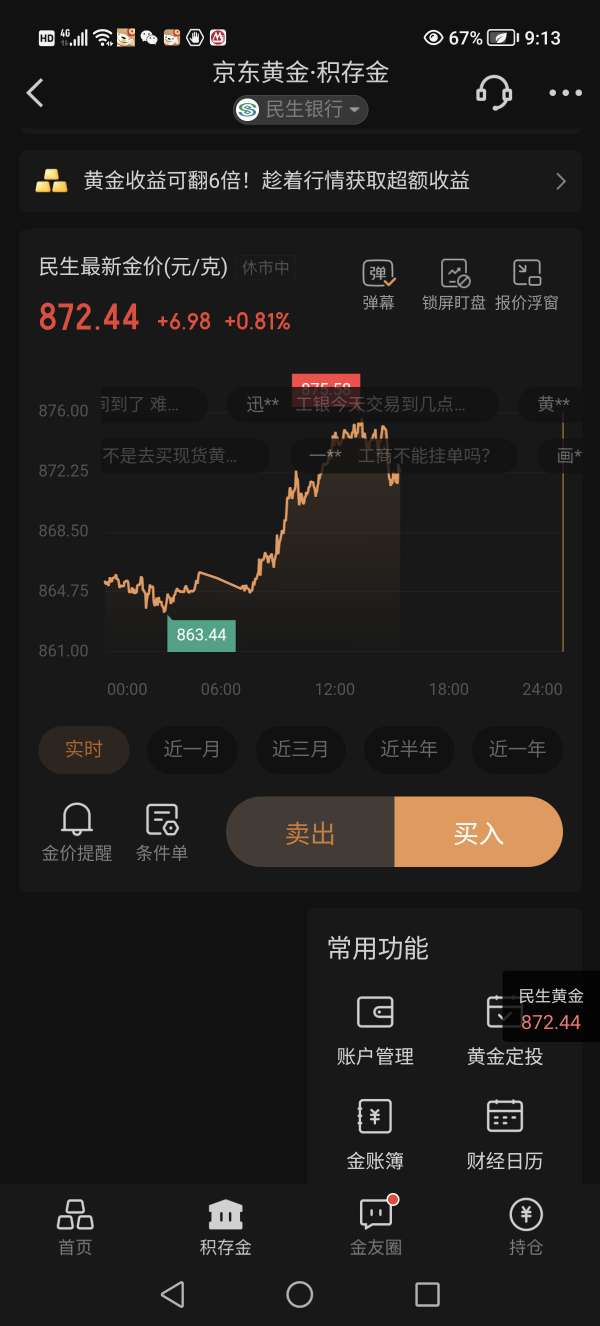Show the 近半年 price chart
Image resolution: width=600 pixels, height=1326 pixels.
[x=408, y=750]
